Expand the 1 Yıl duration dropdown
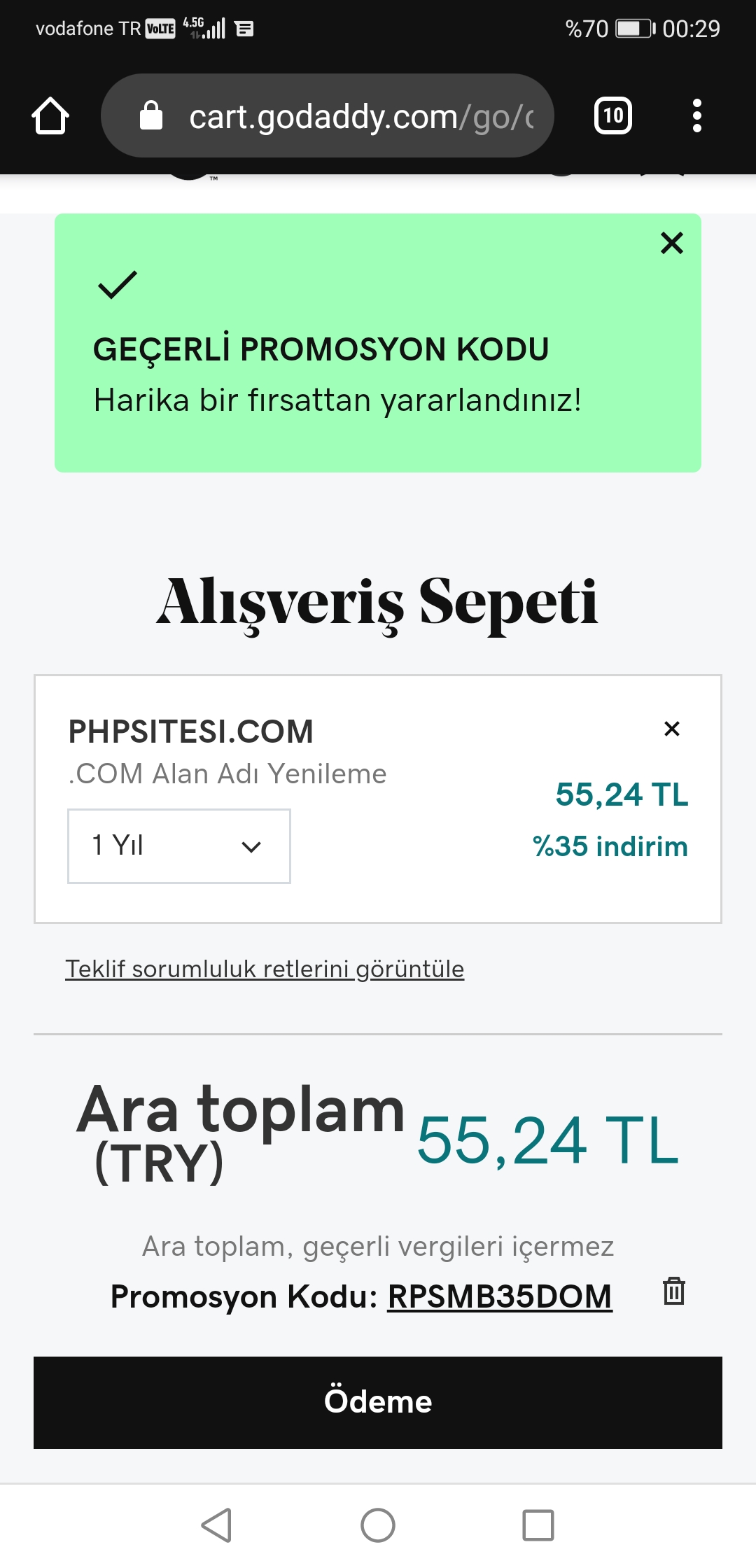 [x=179, y=846]
